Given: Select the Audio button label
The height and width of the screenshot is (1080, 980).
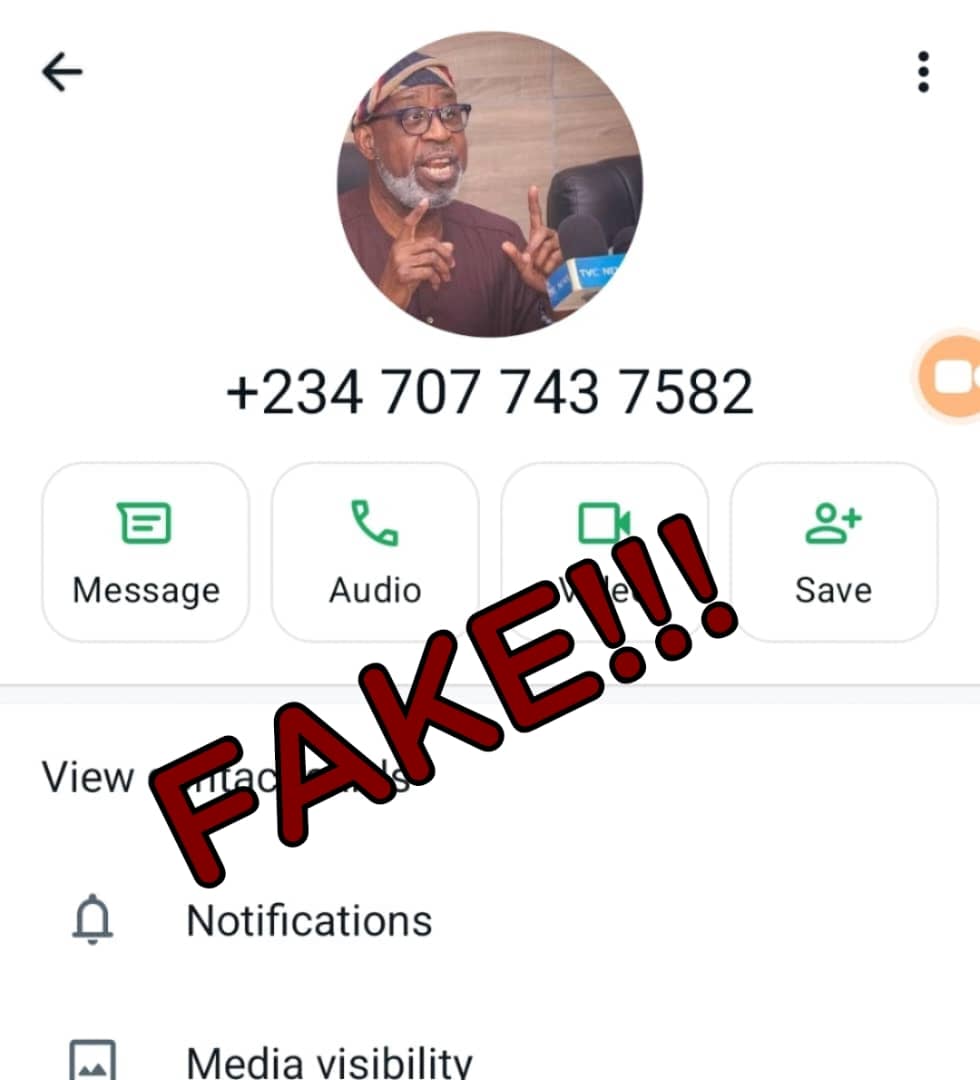Looking at the screenshot, I should coord(375,590).
